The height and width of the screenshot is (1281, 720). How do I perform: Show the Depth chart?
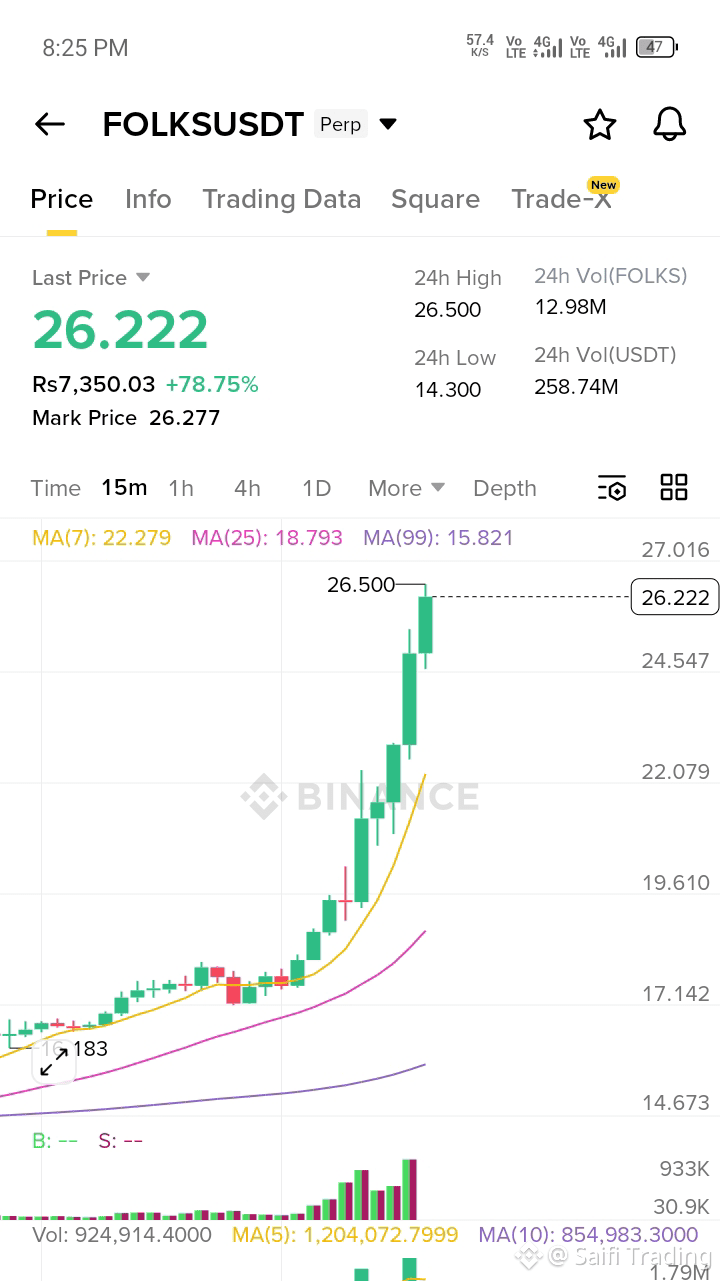(505, 488)
